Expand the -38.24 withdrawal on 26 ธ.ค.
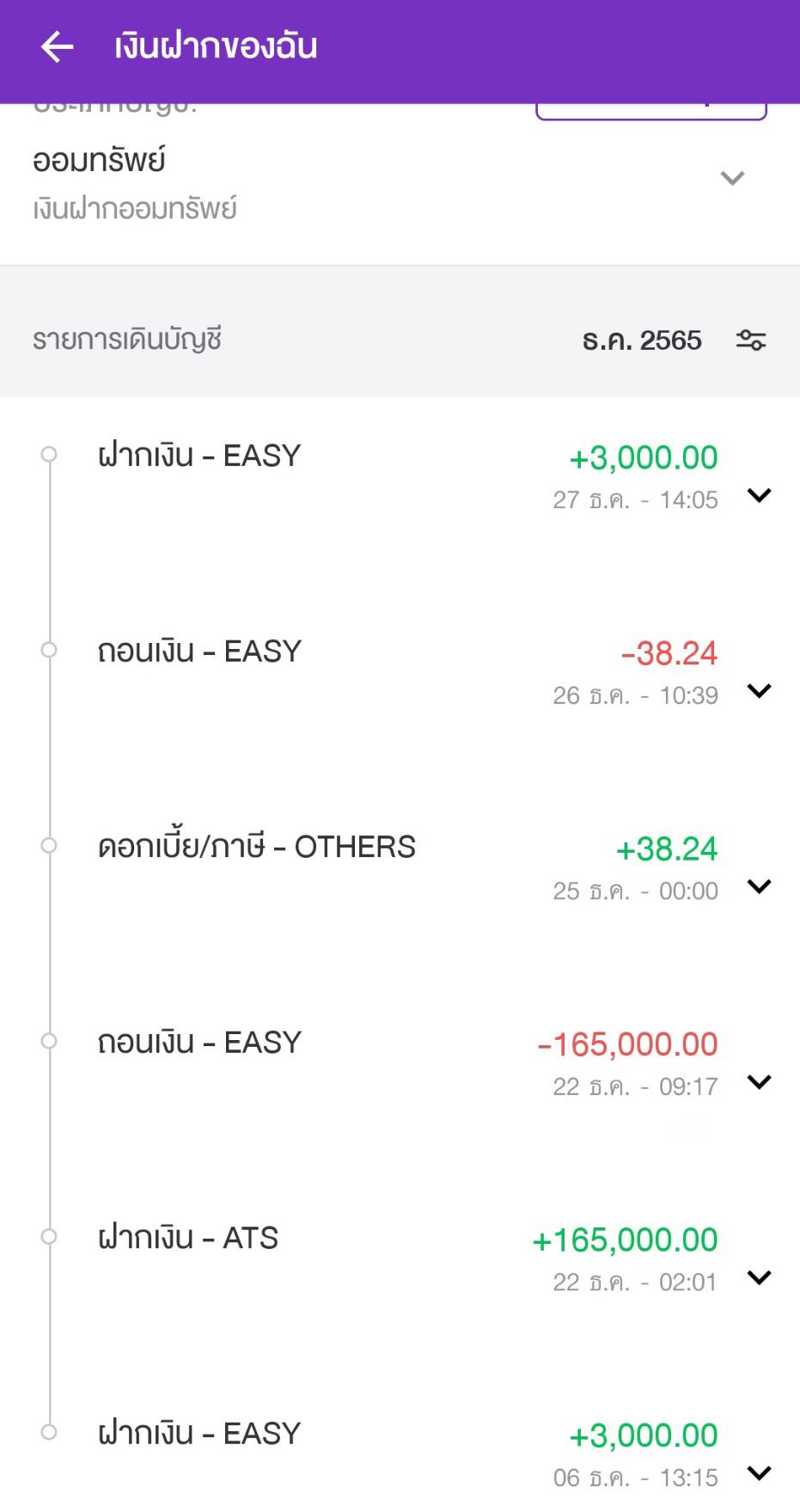Viewport: 800px width, 1512px height. tap(760, 690)
